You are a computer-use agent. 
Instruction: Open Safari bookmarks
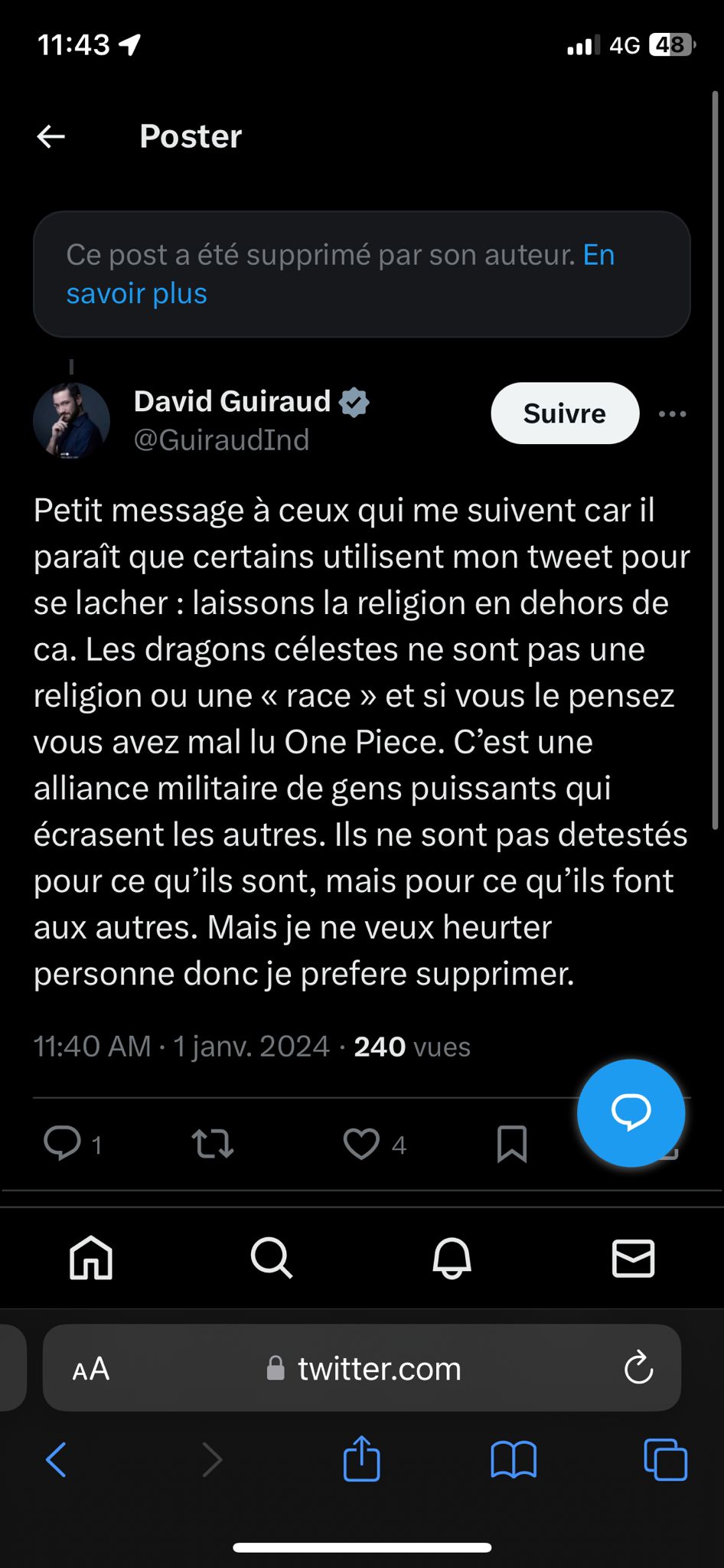[513, 1459]
